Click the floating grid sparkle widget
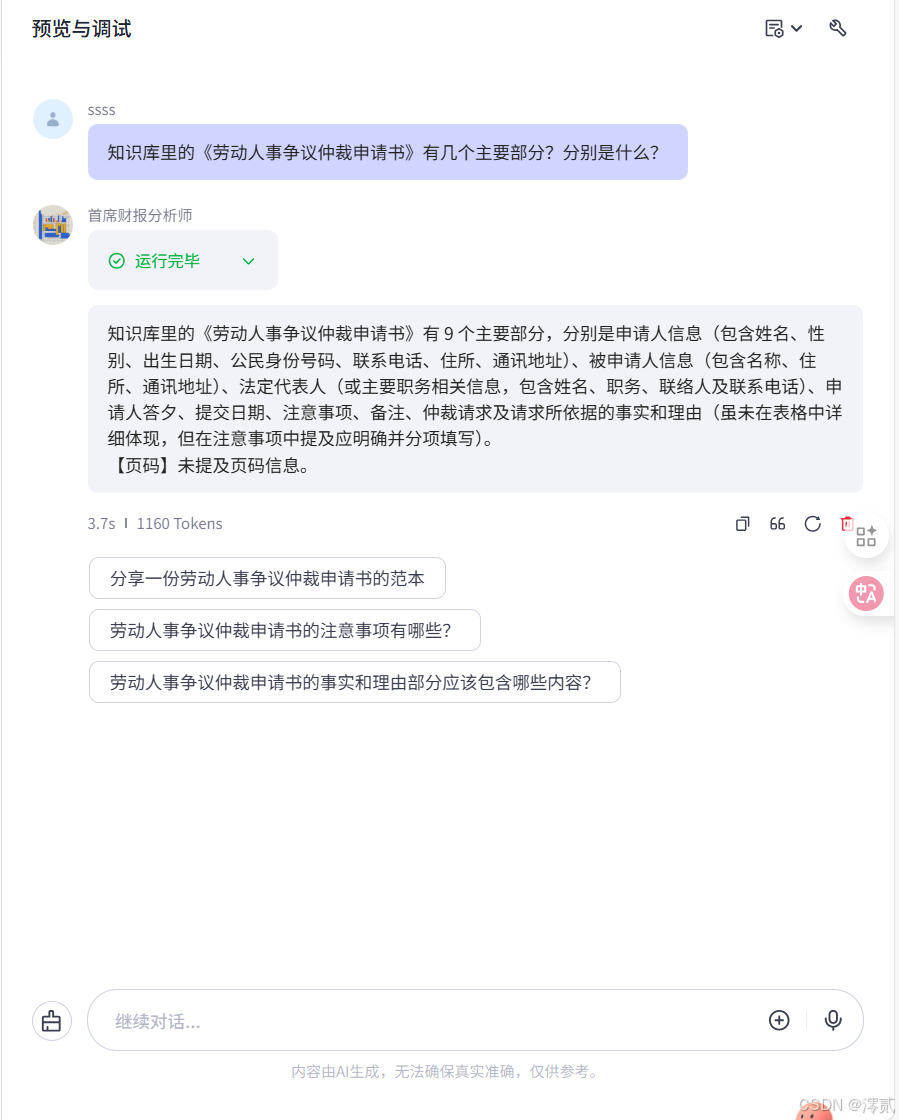Screen dimensions: 899x1120 point(866,535)
